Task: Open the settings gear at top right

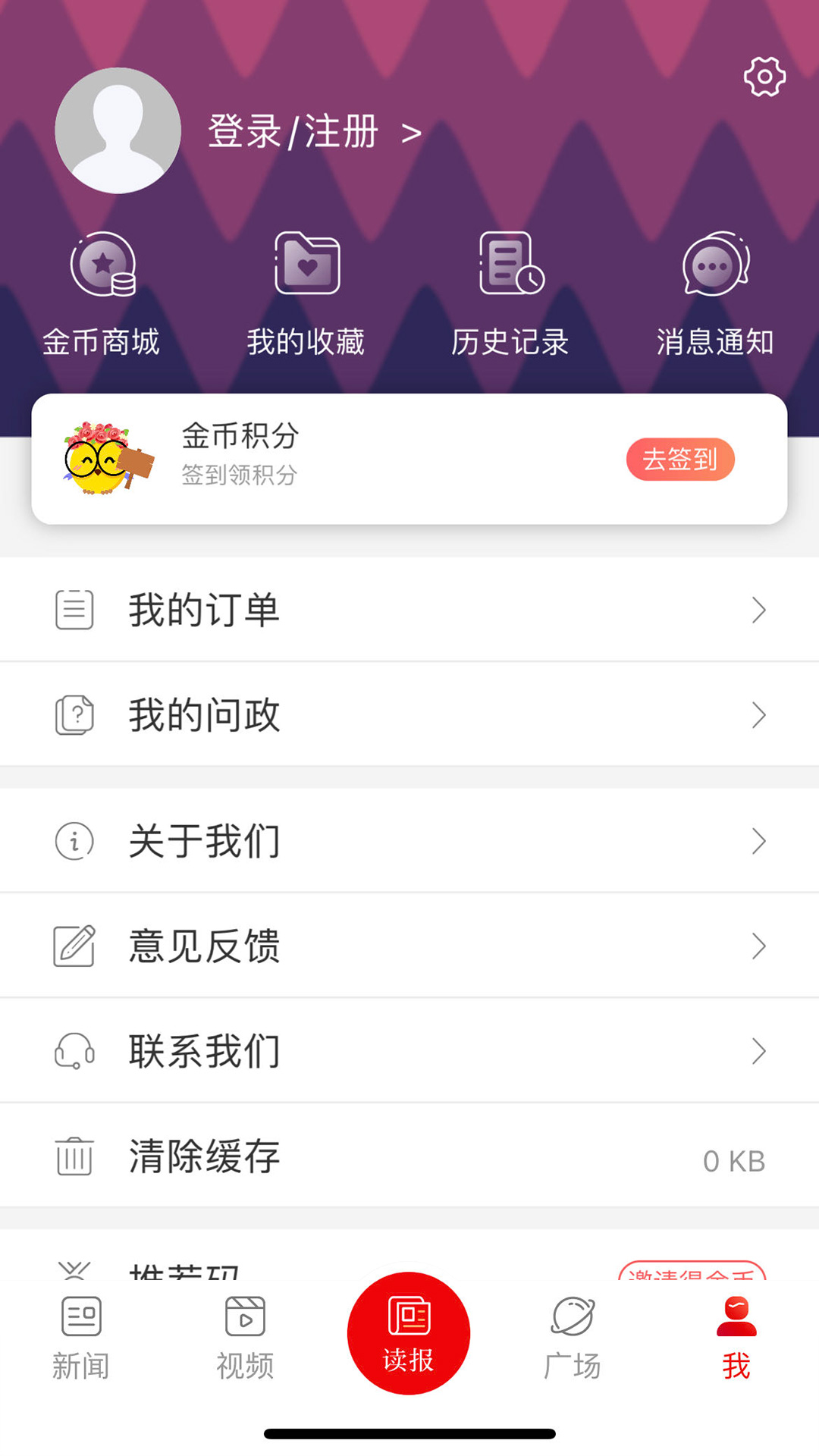Action: pyautogui.click(x=764, y=76)
